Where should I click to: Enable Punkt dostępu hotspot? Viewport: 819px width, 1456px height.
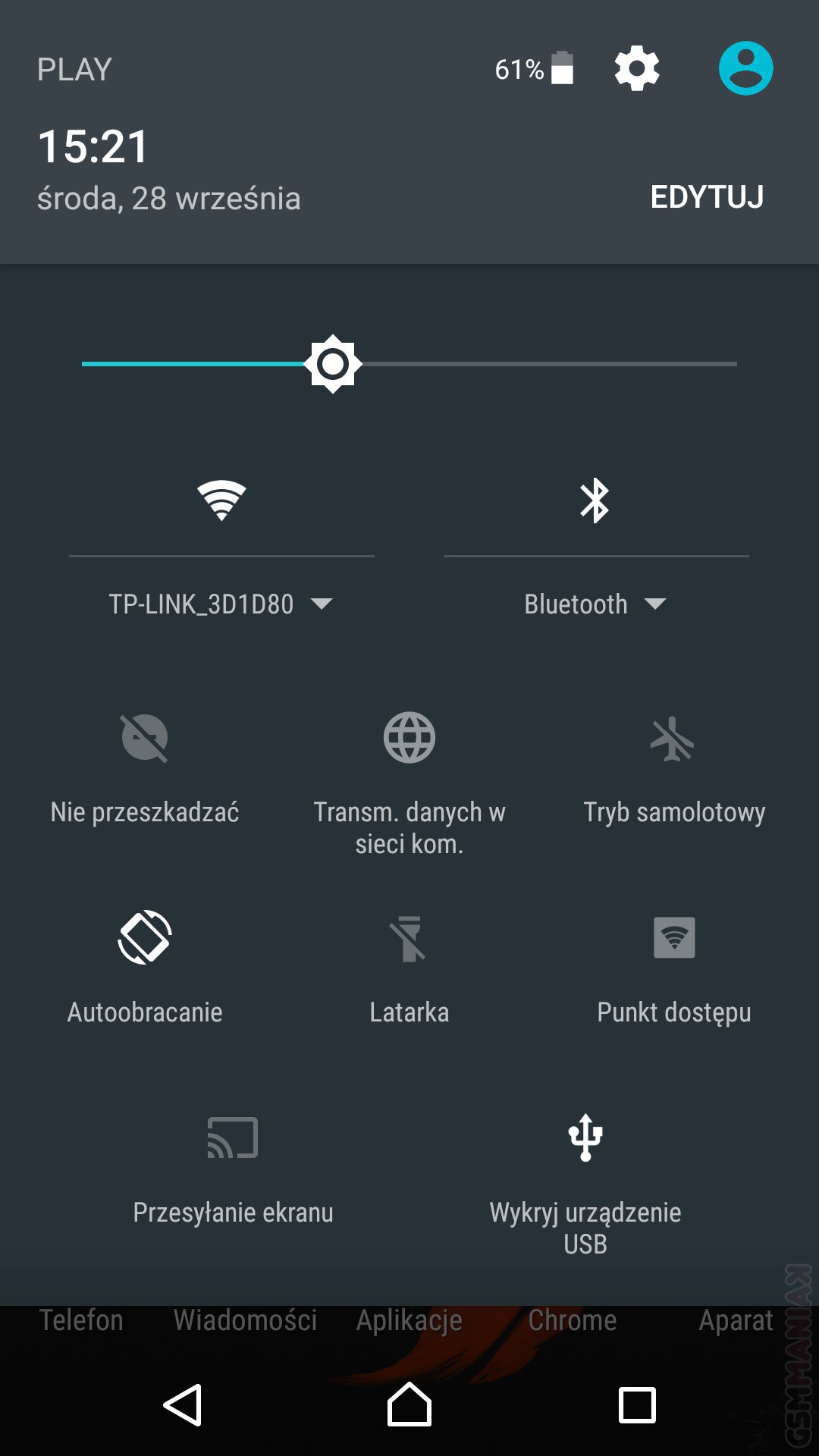click(x=673, y=938)
